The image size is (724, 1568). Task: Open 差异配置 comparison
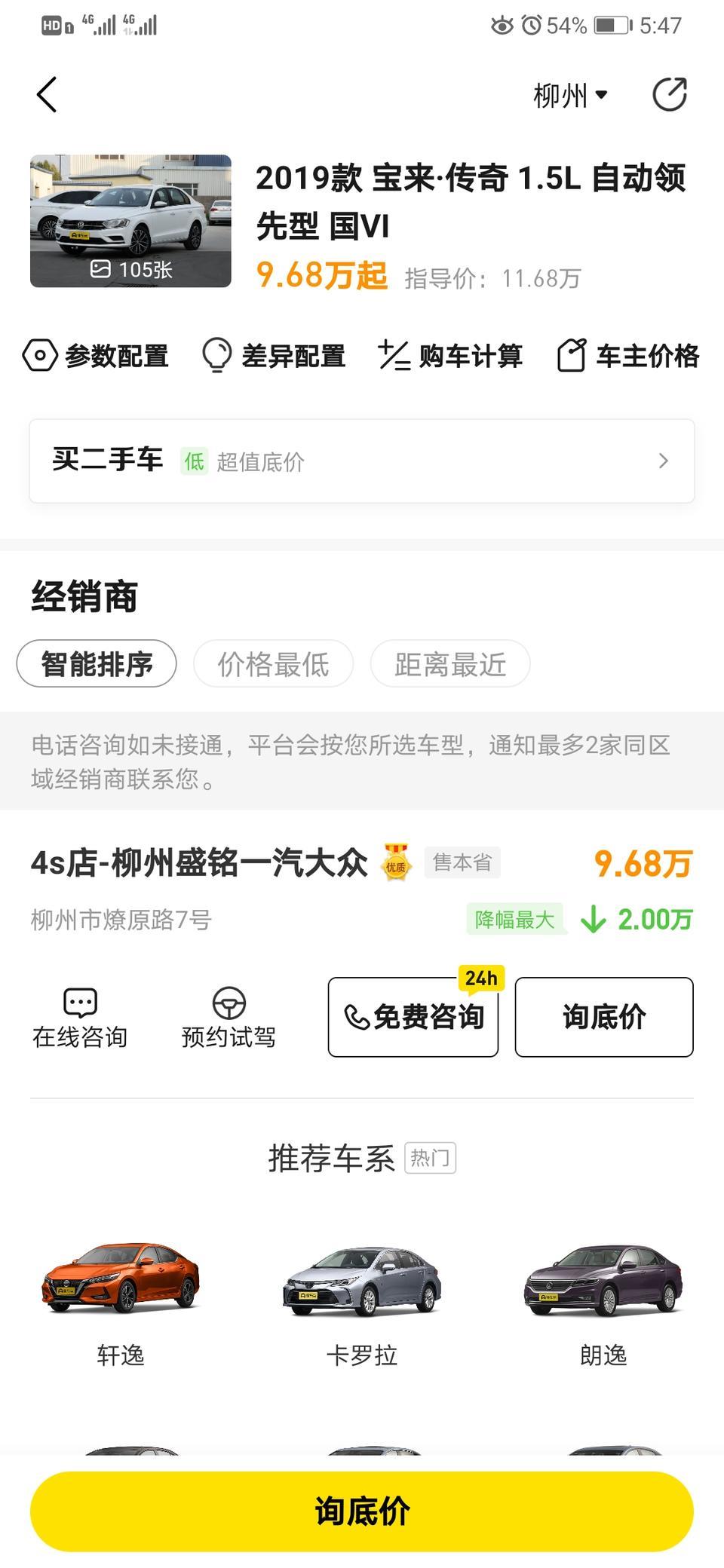[x=274, y=356]
